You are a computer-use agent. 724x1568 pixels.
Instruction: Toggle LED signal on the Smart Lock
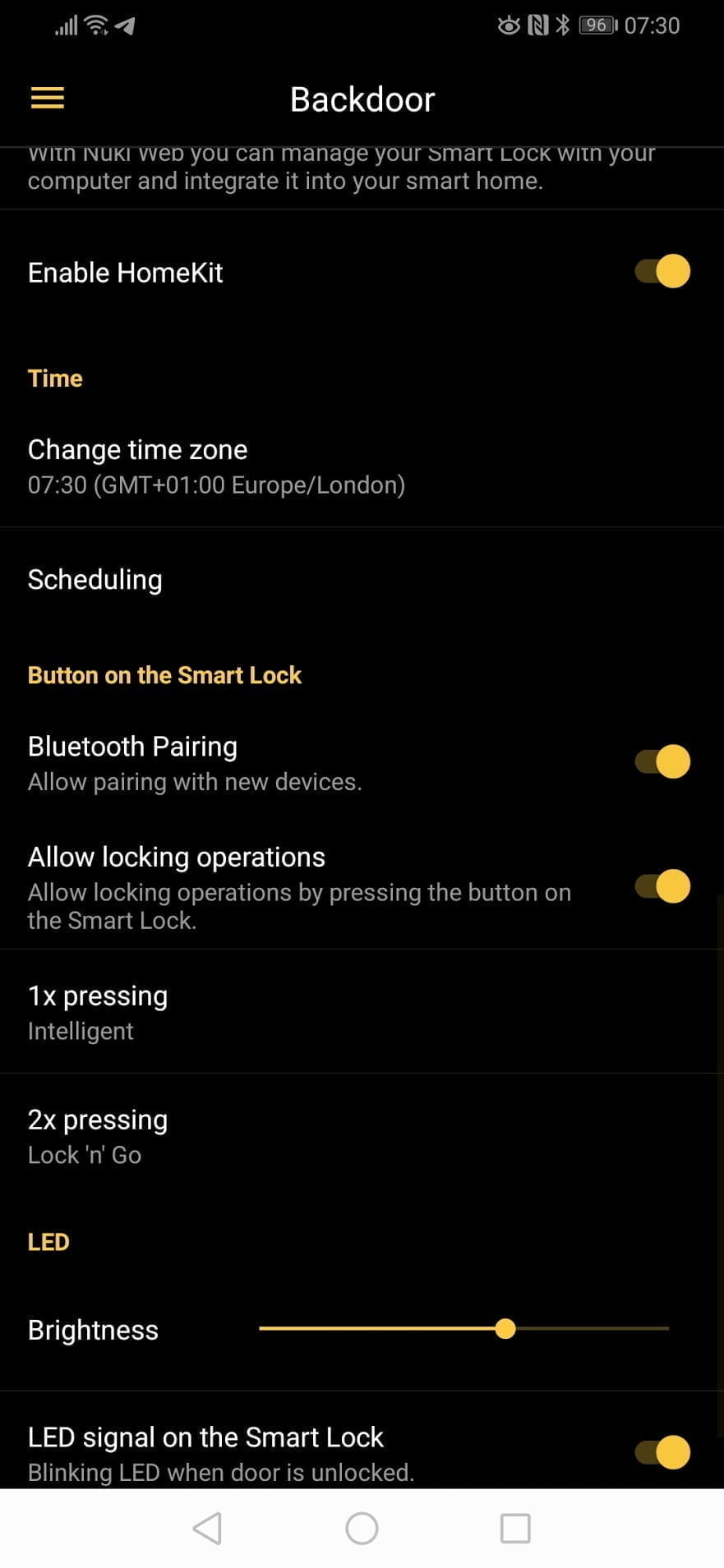coord(662,1452)
